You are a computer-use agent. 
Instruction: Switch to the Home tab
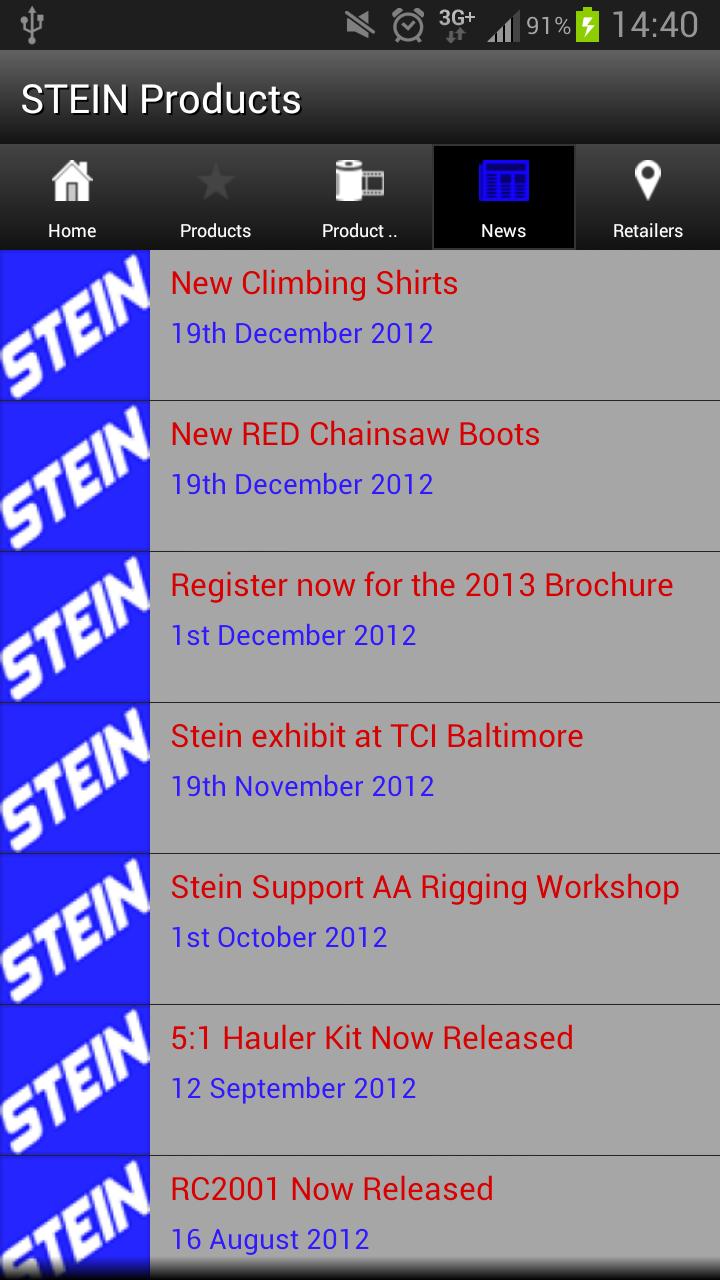72,198
